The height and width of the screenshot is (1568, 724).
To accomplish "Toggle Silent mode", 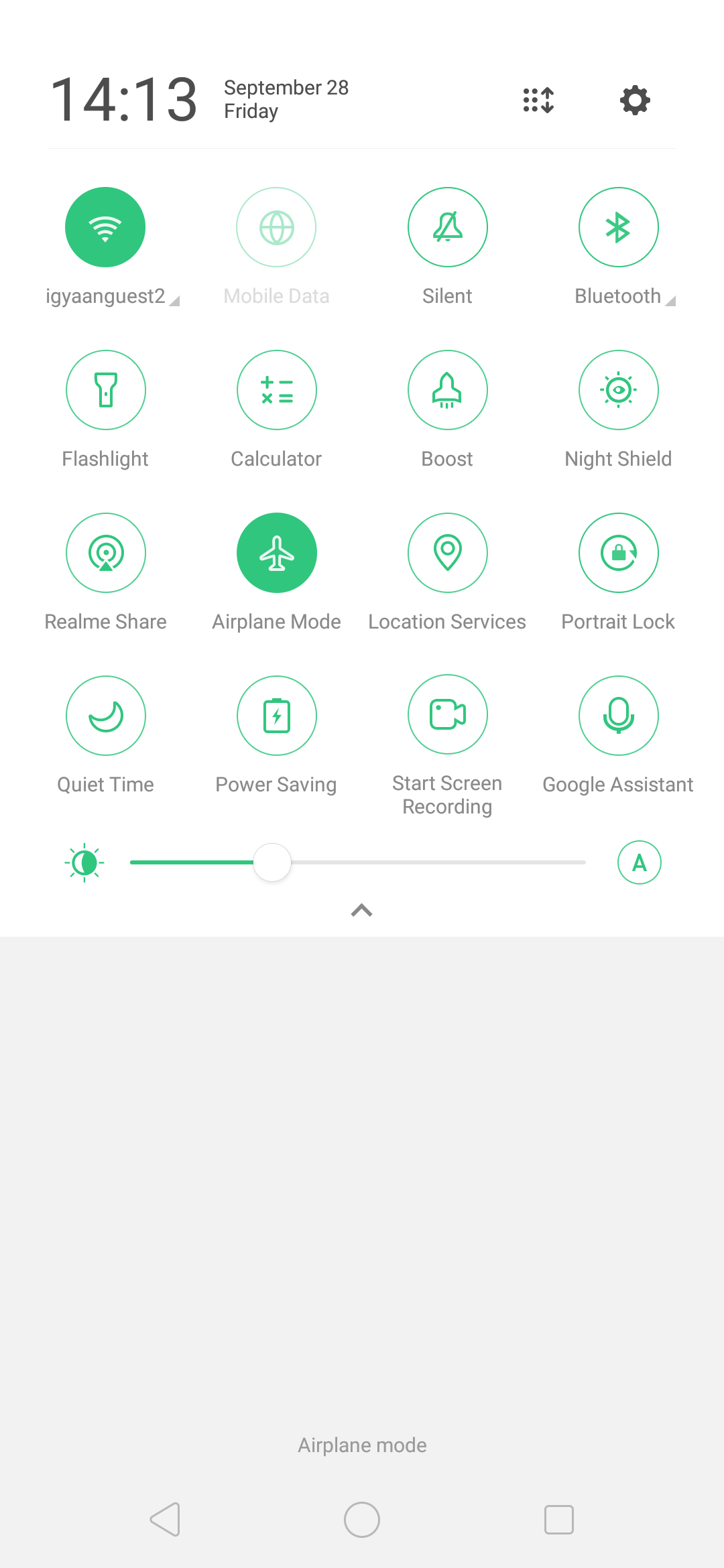I will 447,227.
